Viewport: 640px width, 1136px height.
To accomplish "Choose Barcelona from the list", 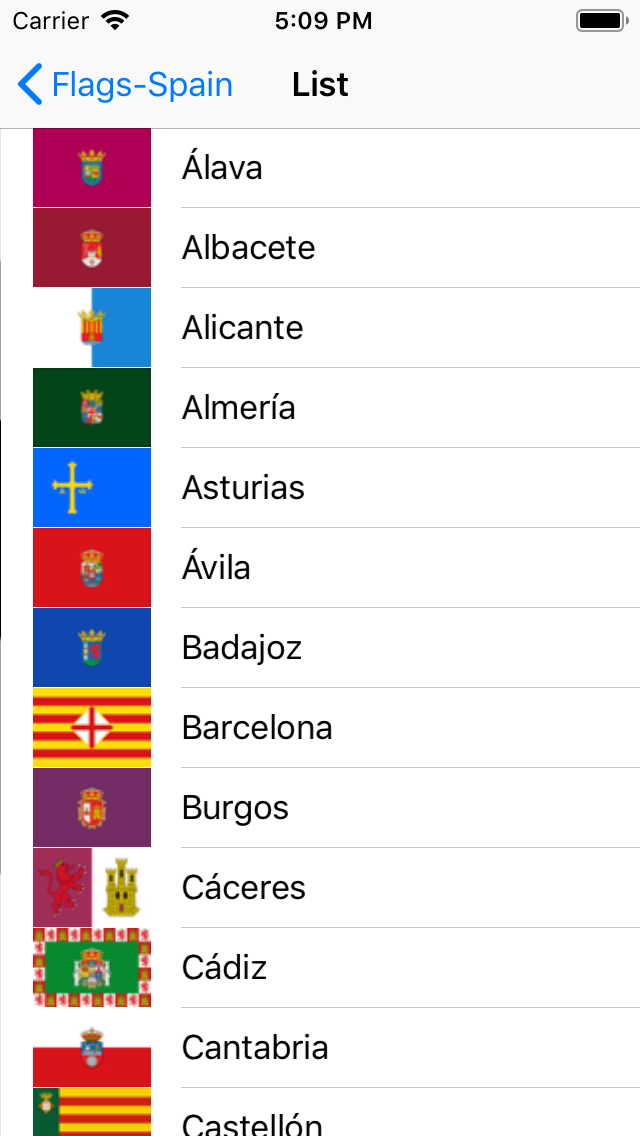I will click(320, 727).
